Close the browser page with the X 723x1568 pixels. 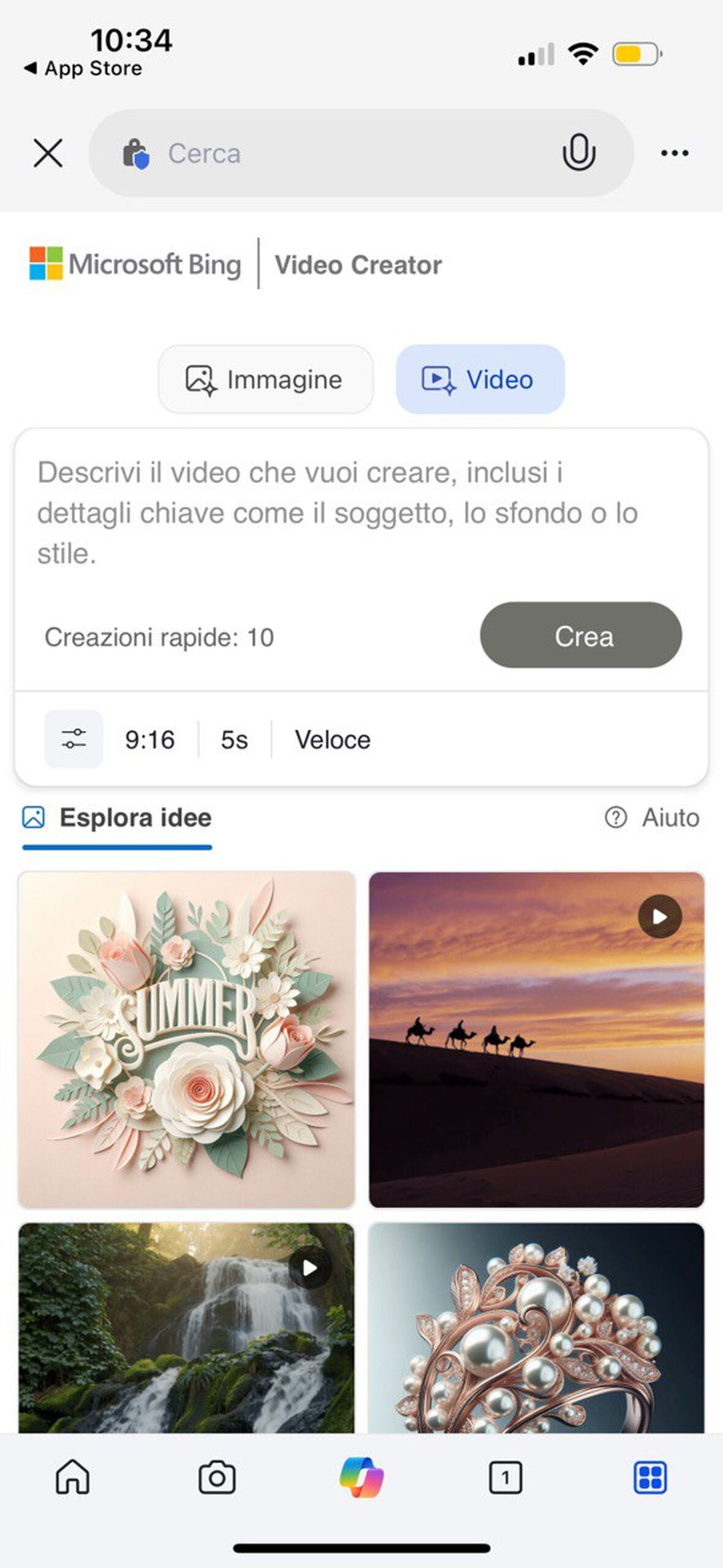pos(48,153)
